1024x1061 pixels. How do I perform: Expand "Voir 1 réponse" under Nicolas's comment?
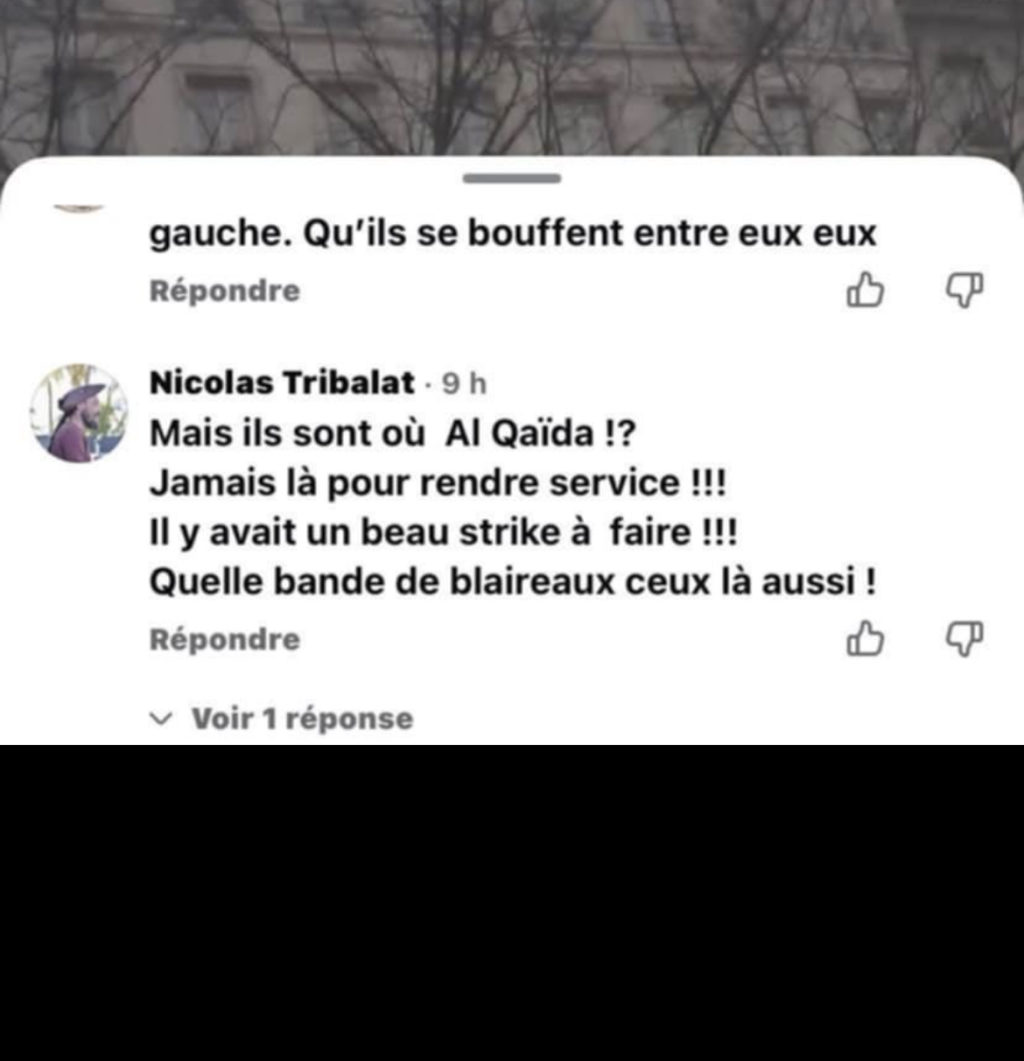(x=282, y=718)
